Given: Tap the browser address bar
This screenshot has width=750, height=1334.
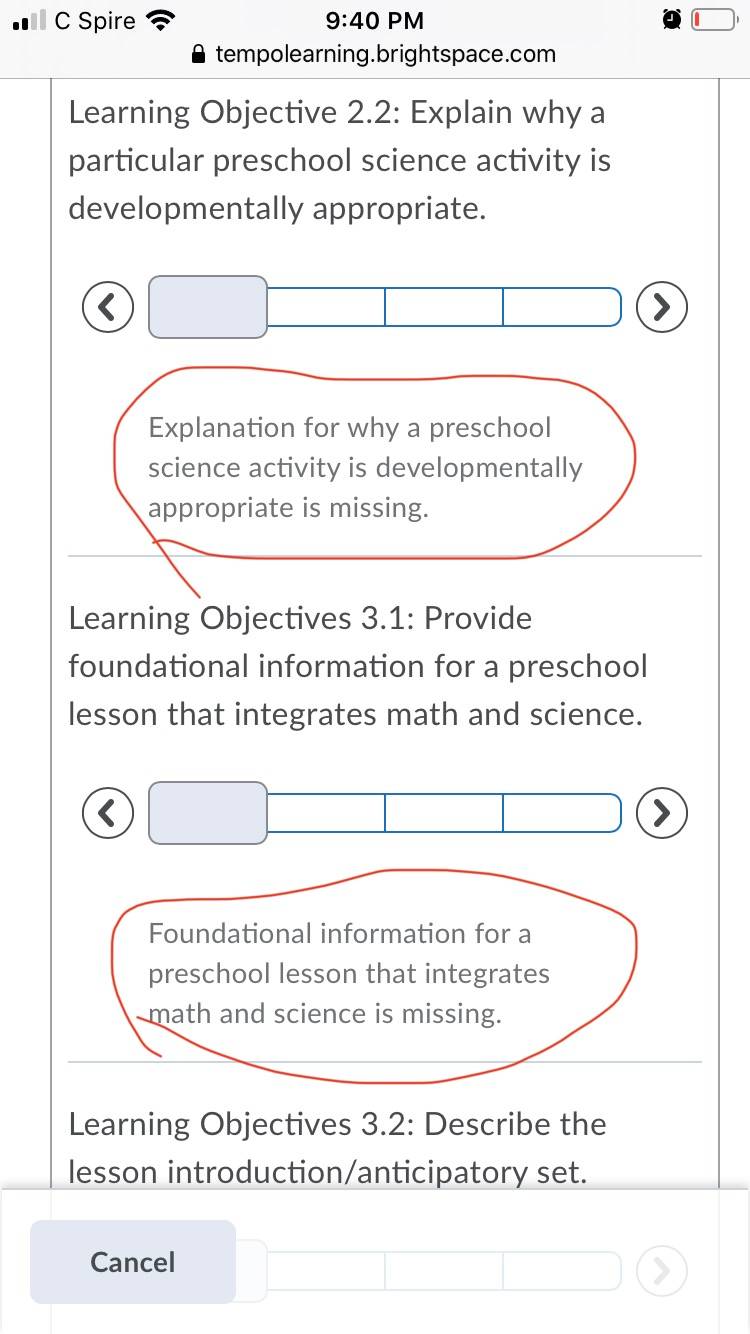Looking at the screenshot, I should click(375, 54).
